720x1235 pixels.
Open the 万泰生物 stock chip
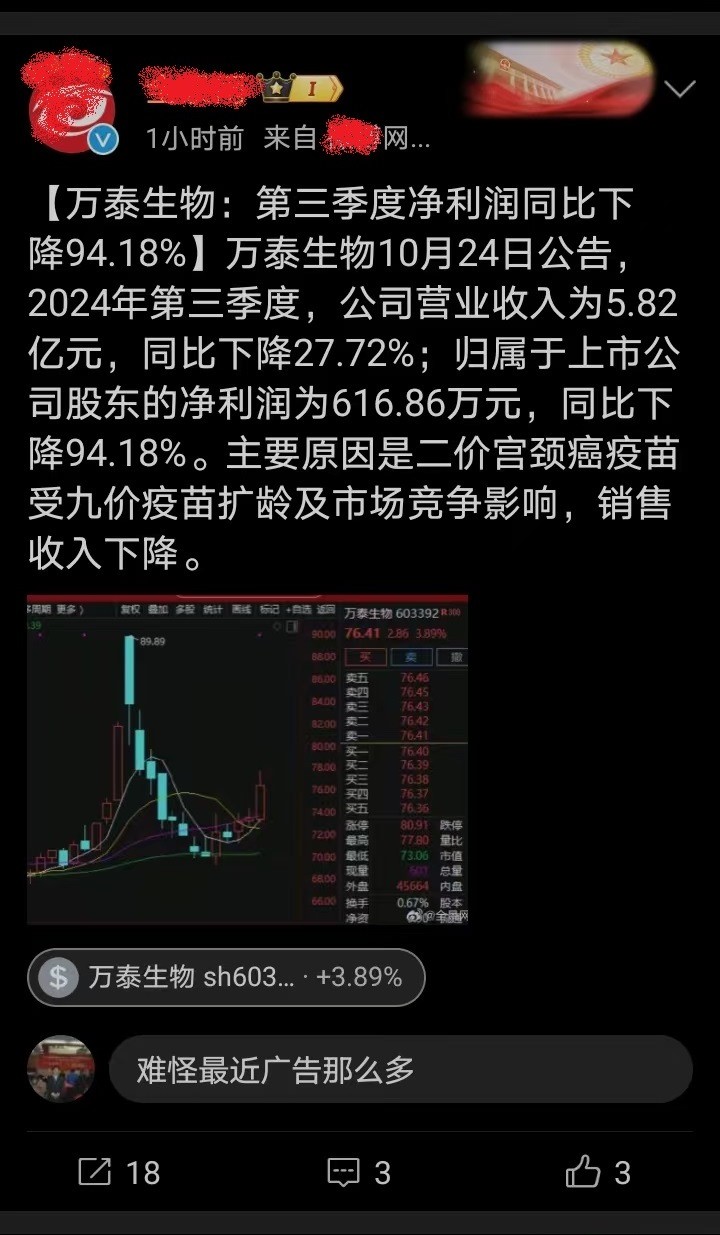click(226, 977)
